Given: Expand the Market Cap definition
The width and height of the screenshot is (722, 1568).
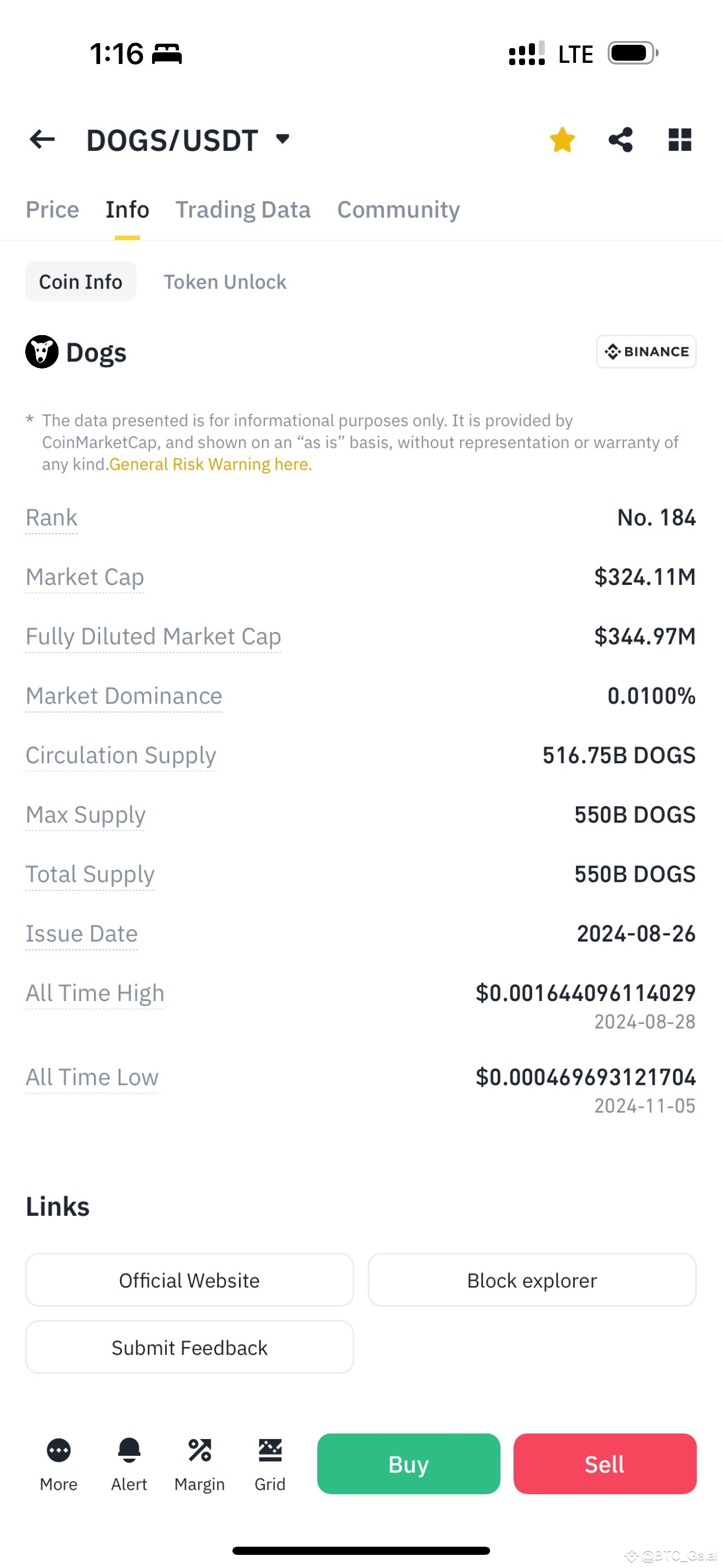Looking at the screenshot, I should (x=85, y=577).
